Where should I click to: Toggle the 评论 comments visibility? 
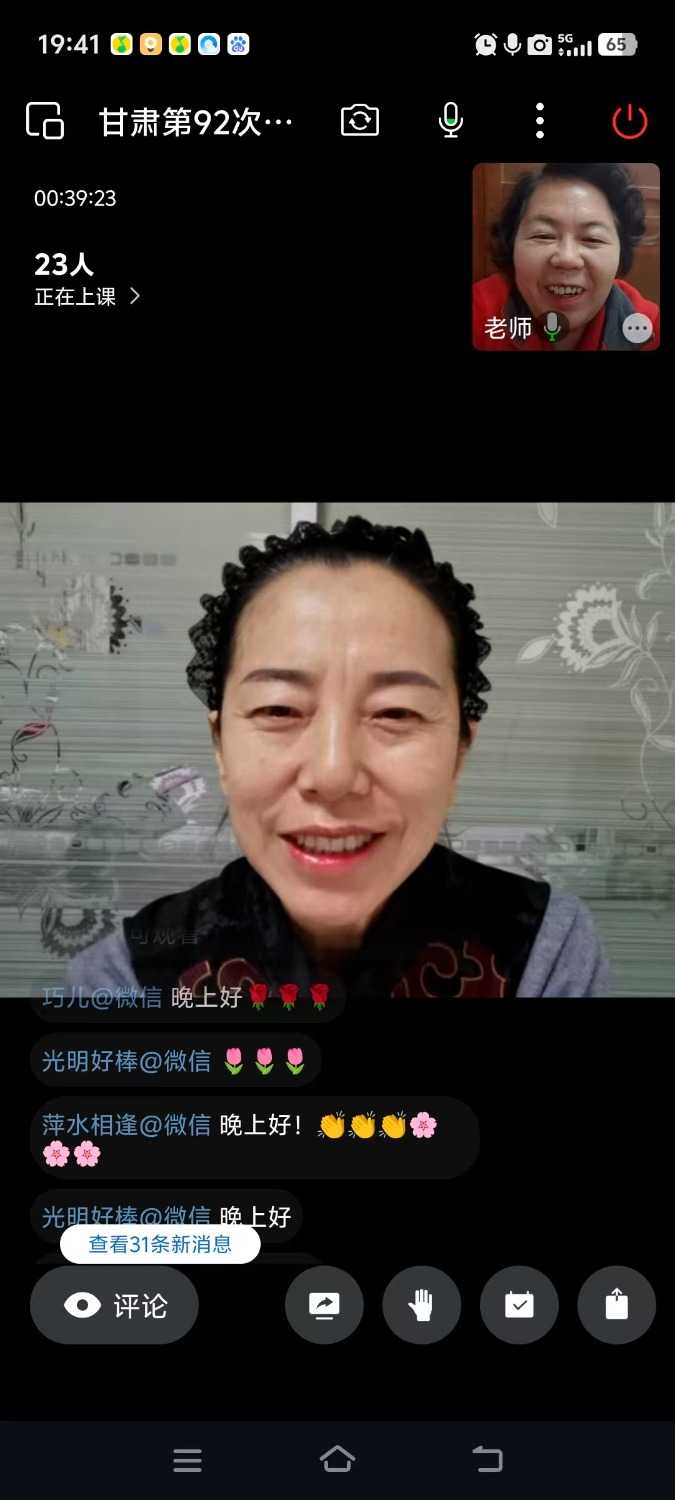pos(114,1305)
